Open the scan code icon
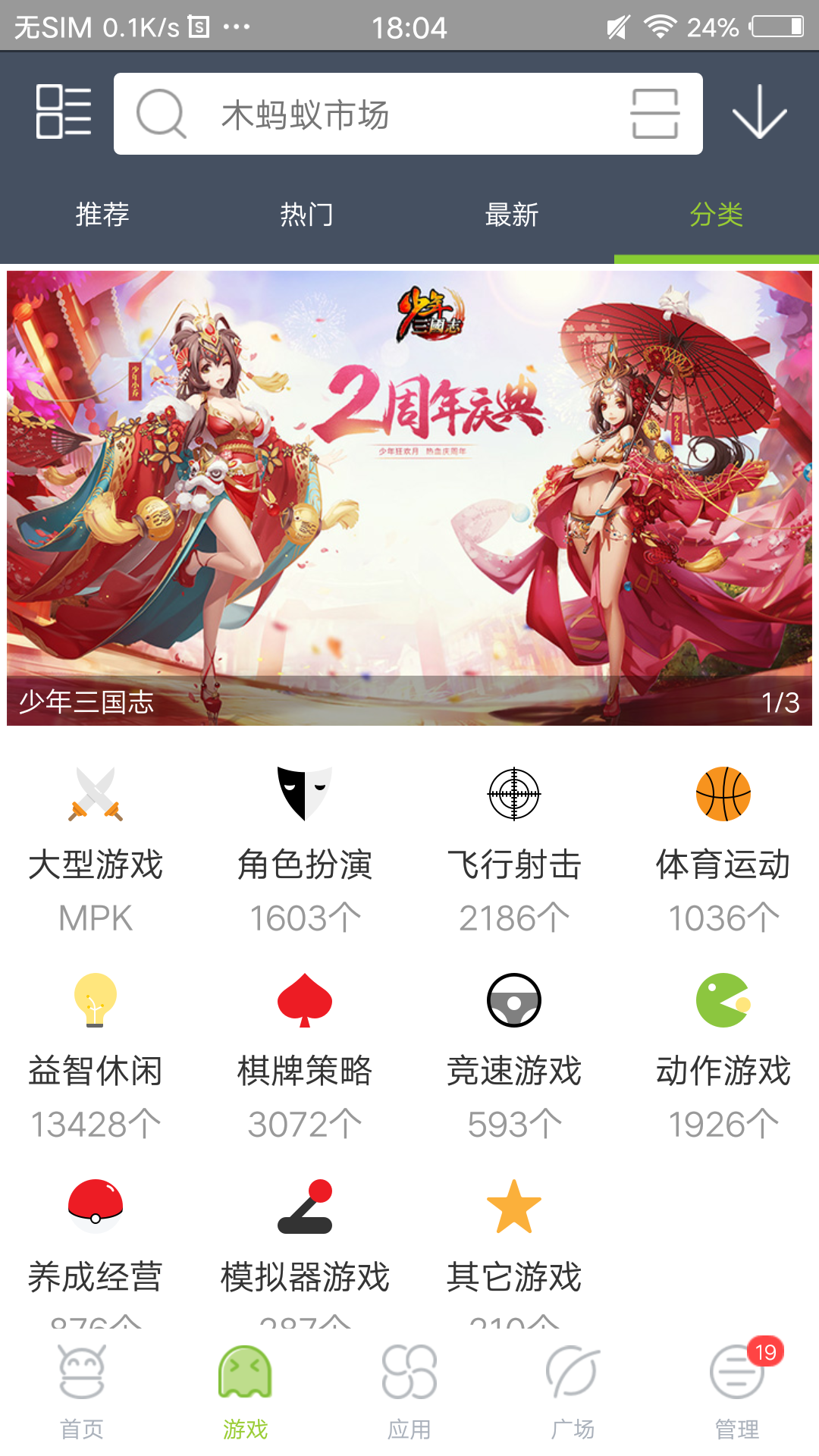This screenshot has height=1456, width=819. [654, 114]
